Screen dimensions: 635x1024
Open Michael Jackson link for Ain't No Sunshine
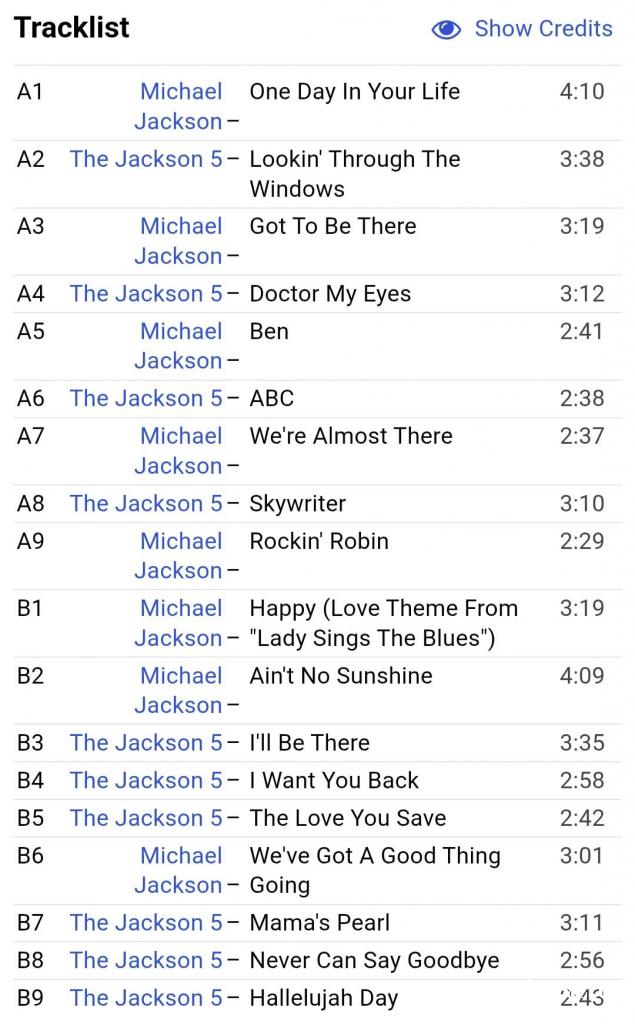coord(178,690)
